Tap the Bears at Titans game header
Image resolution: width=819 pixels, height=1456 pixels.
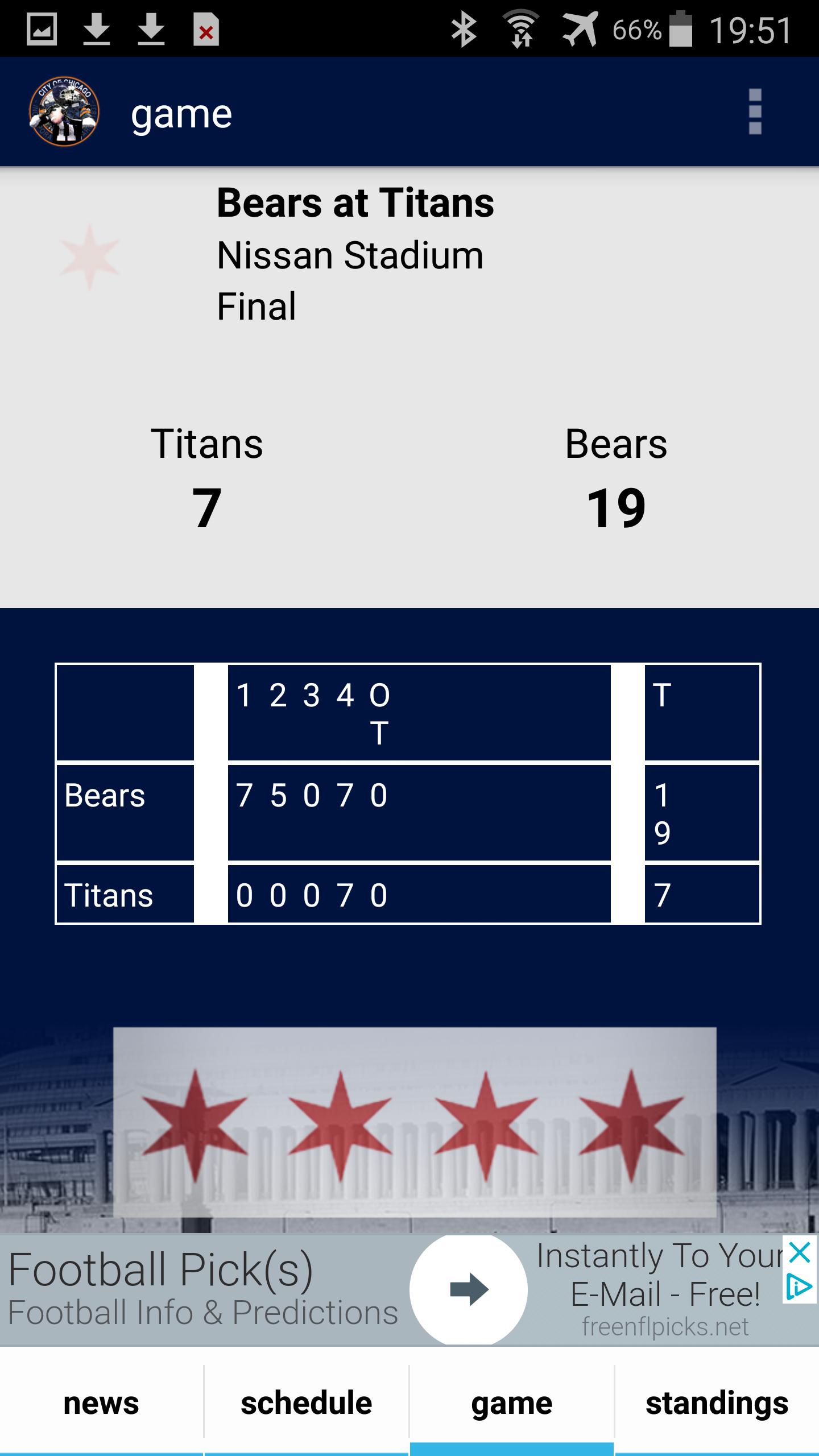(356, 204)
